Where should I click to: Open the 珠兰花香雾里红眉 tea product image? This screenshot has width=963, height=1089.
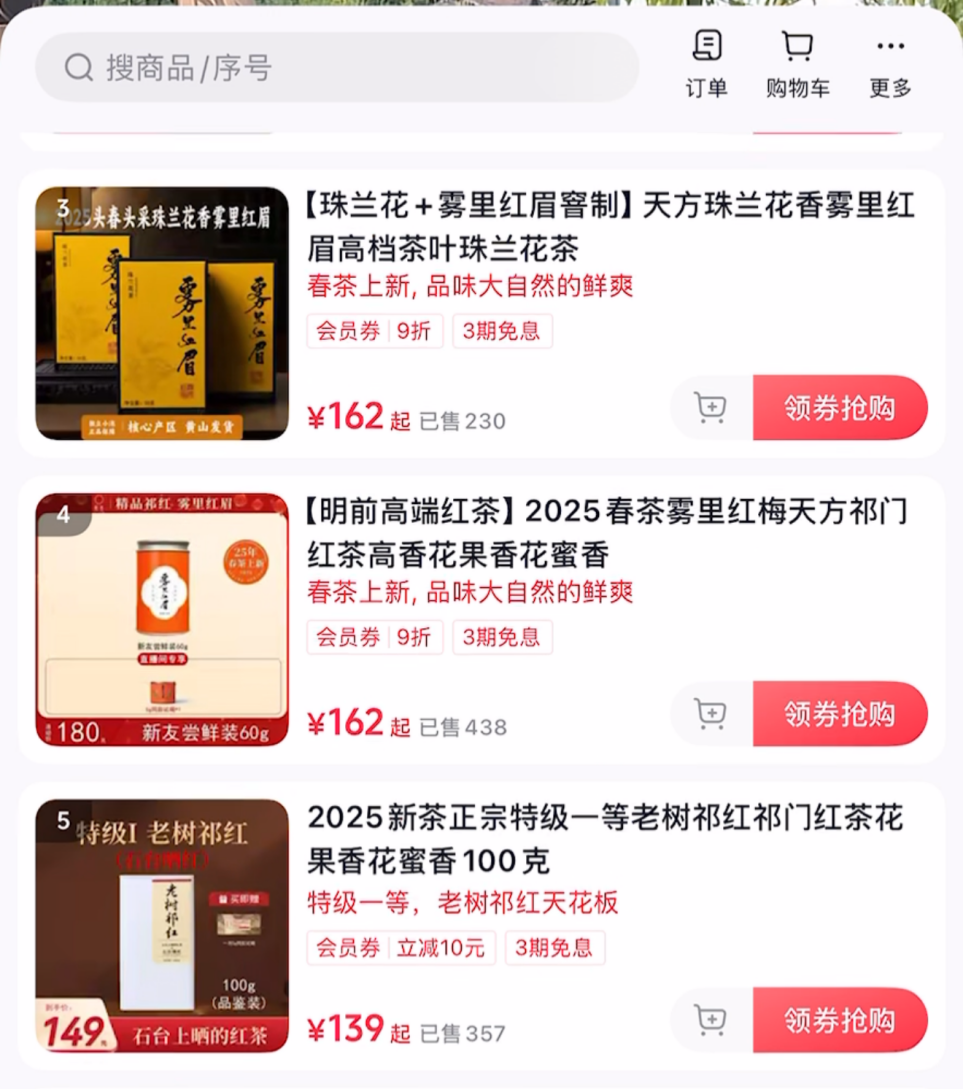pos(162,313)
